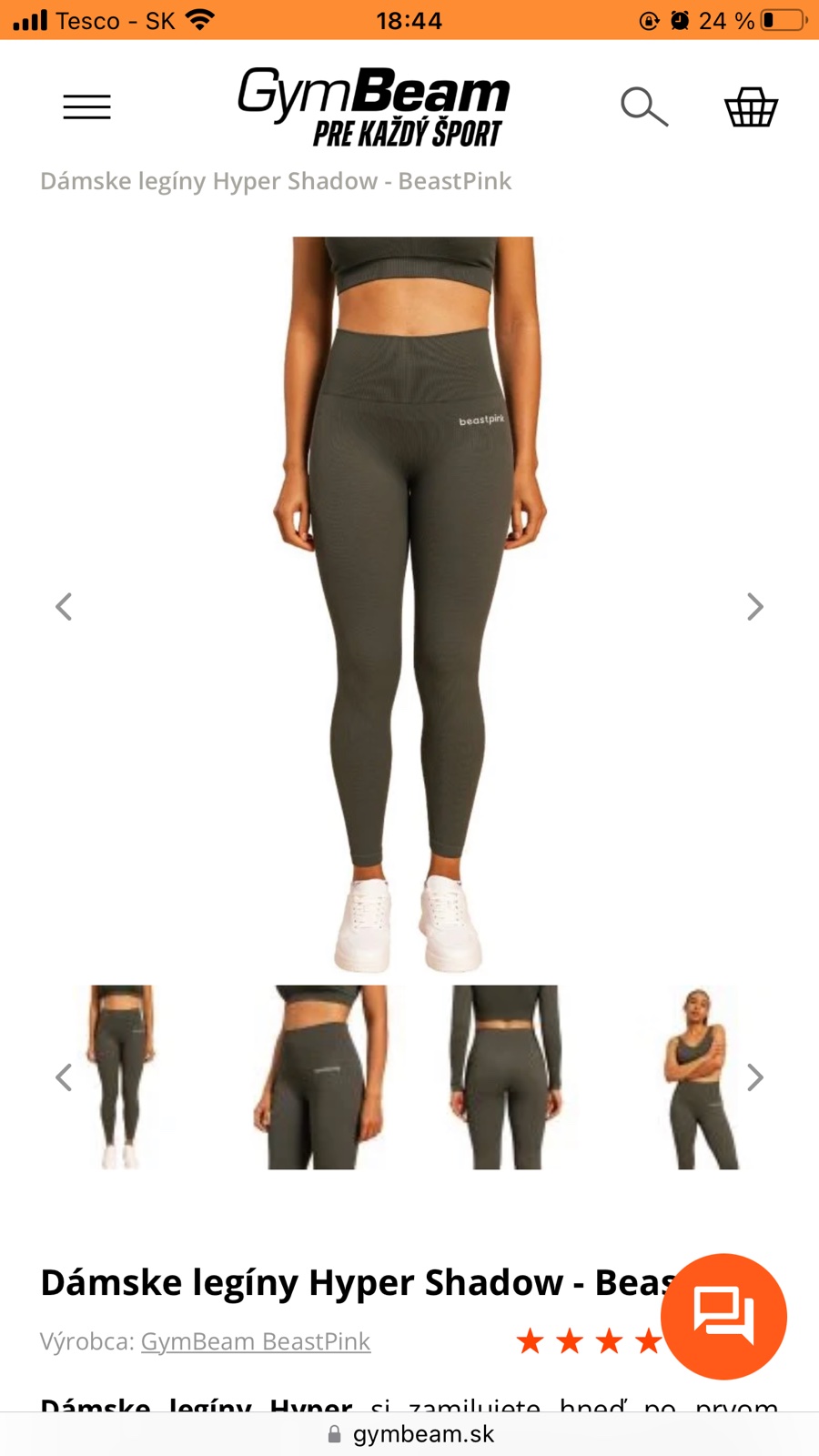Tap the gymbeam.sk address bar

click(x=409, y=1434)
